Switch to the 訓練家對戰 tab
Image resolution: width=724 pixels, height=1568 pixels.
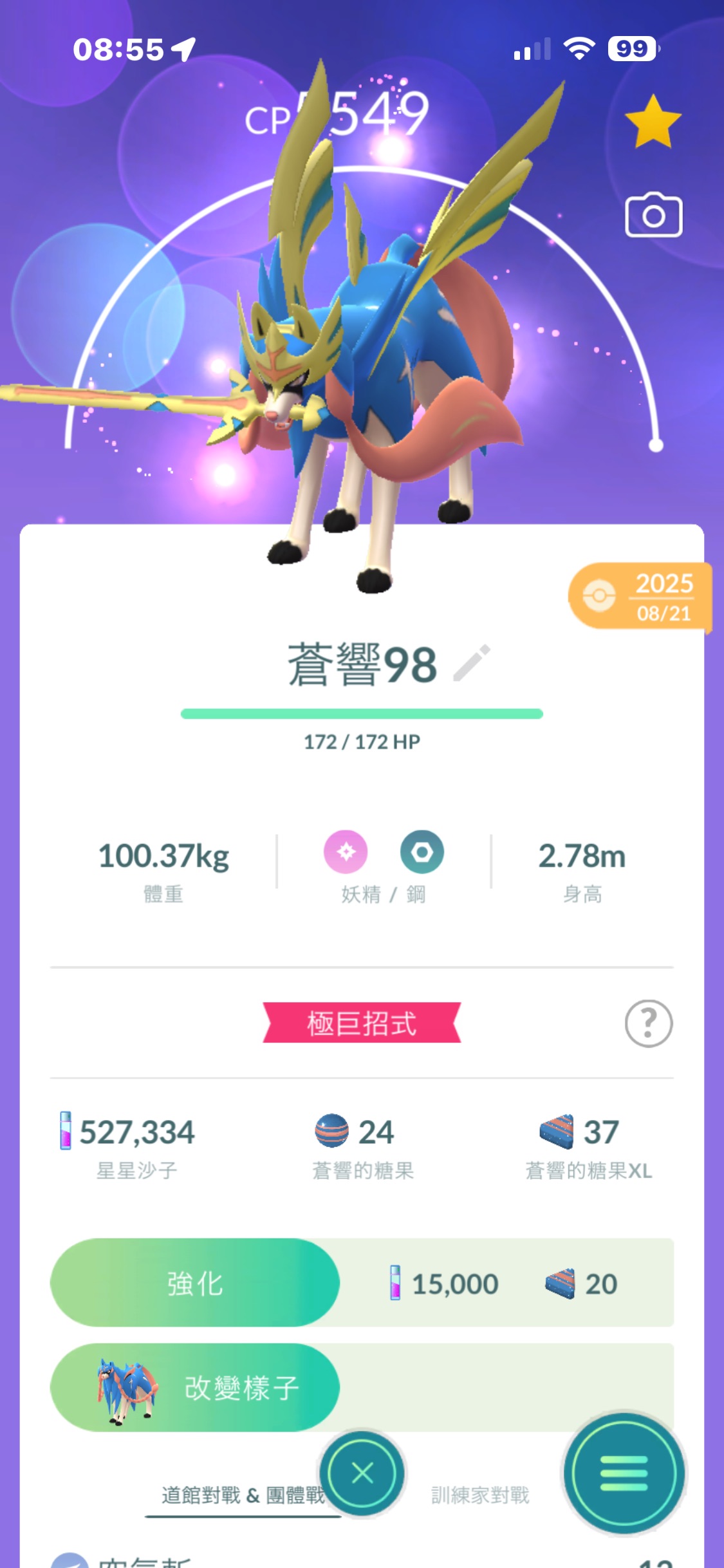[480, 1495]
